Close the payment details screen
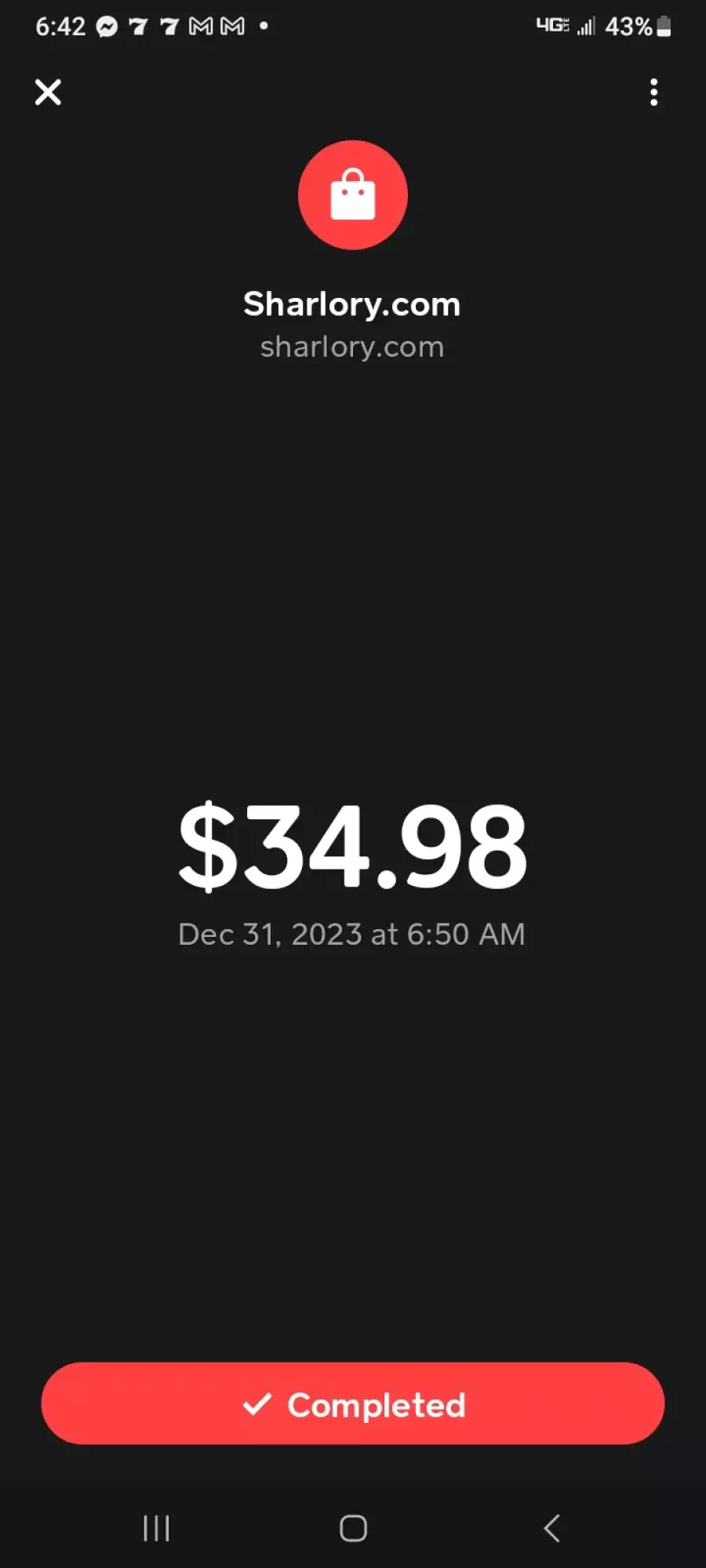 click(48, 93)
